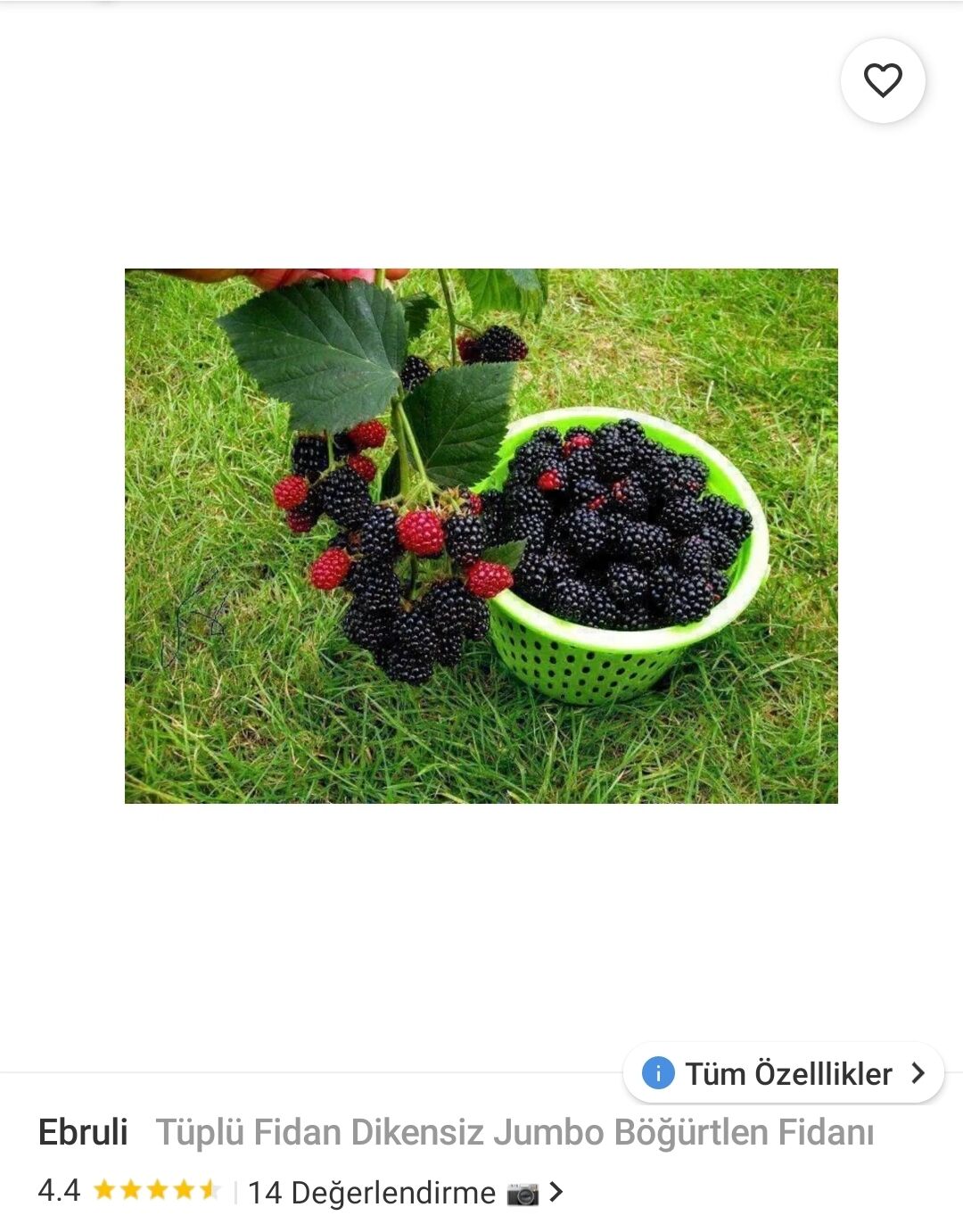Click the half-filled fifth star
963x1232 pixels.
point(210,1191)
